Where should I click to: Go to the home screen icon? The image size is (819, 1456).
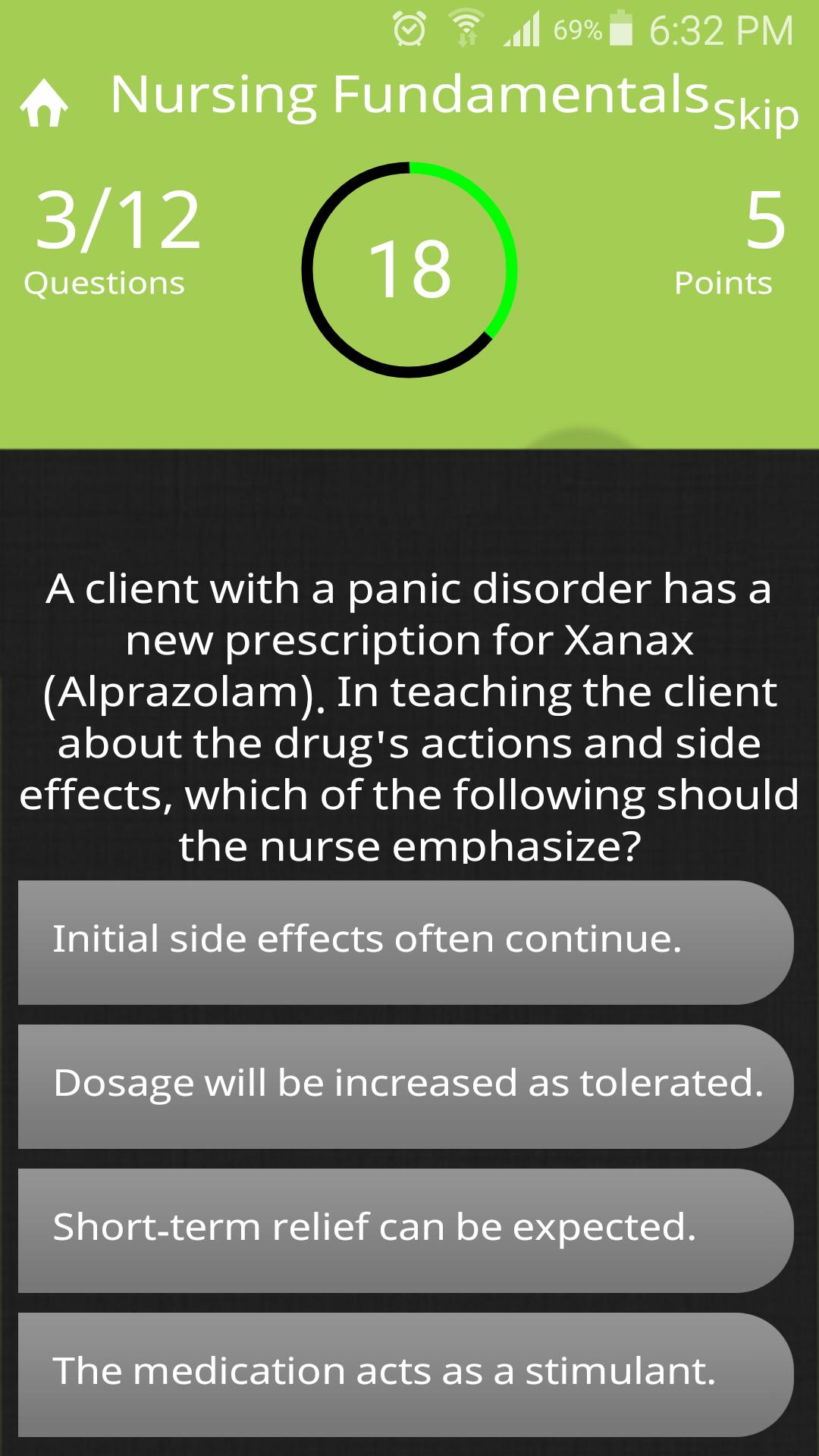coord(44,103)
